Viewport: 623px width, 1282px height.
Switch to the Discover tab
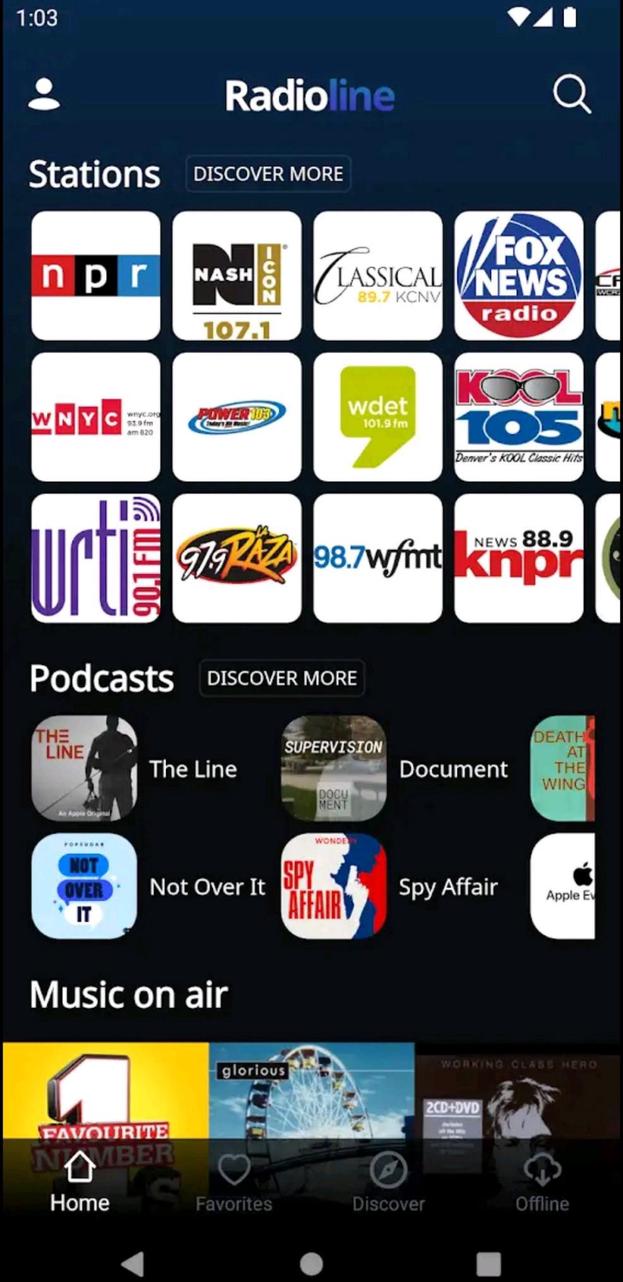click(388, 1184)
